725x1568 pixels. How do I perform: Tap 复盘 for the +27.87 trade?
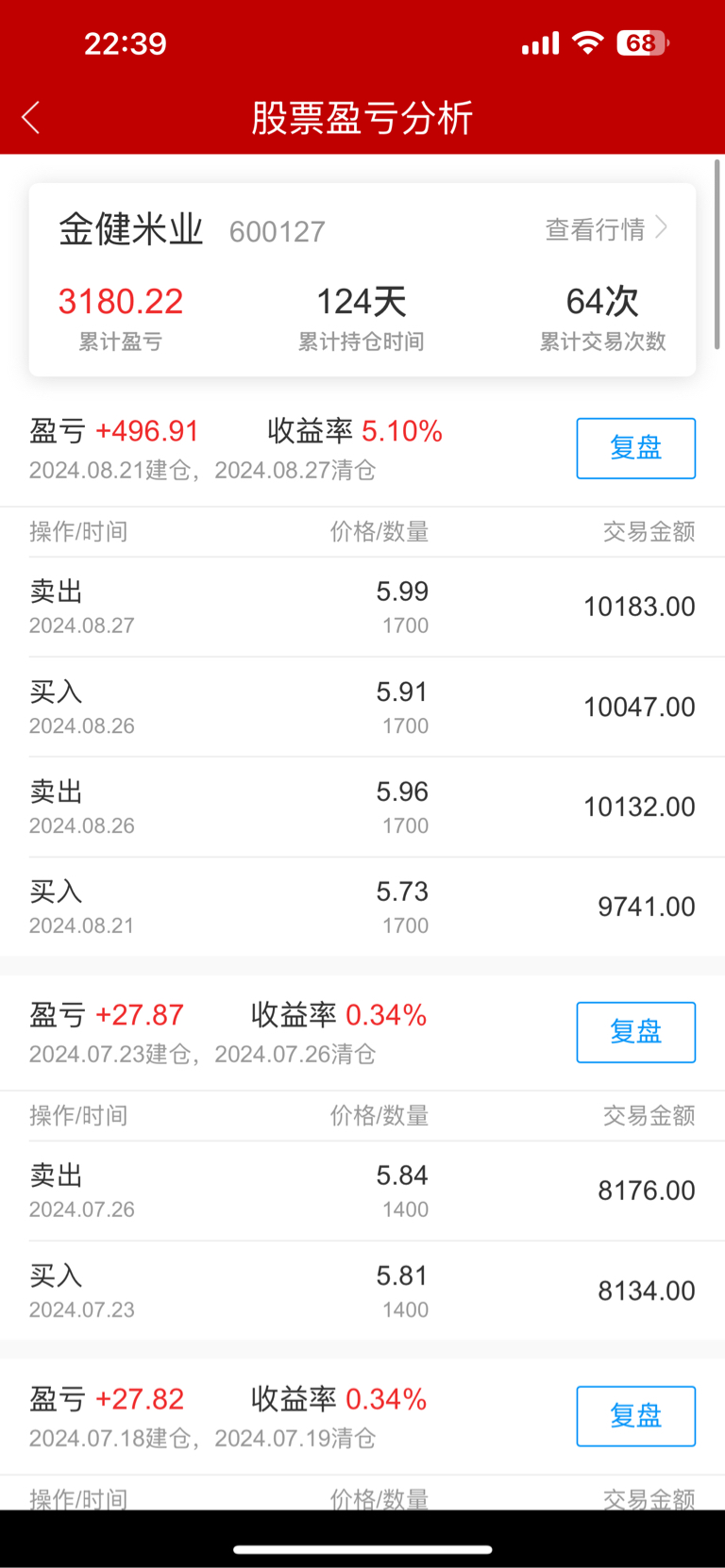[x=635, y=1032]
